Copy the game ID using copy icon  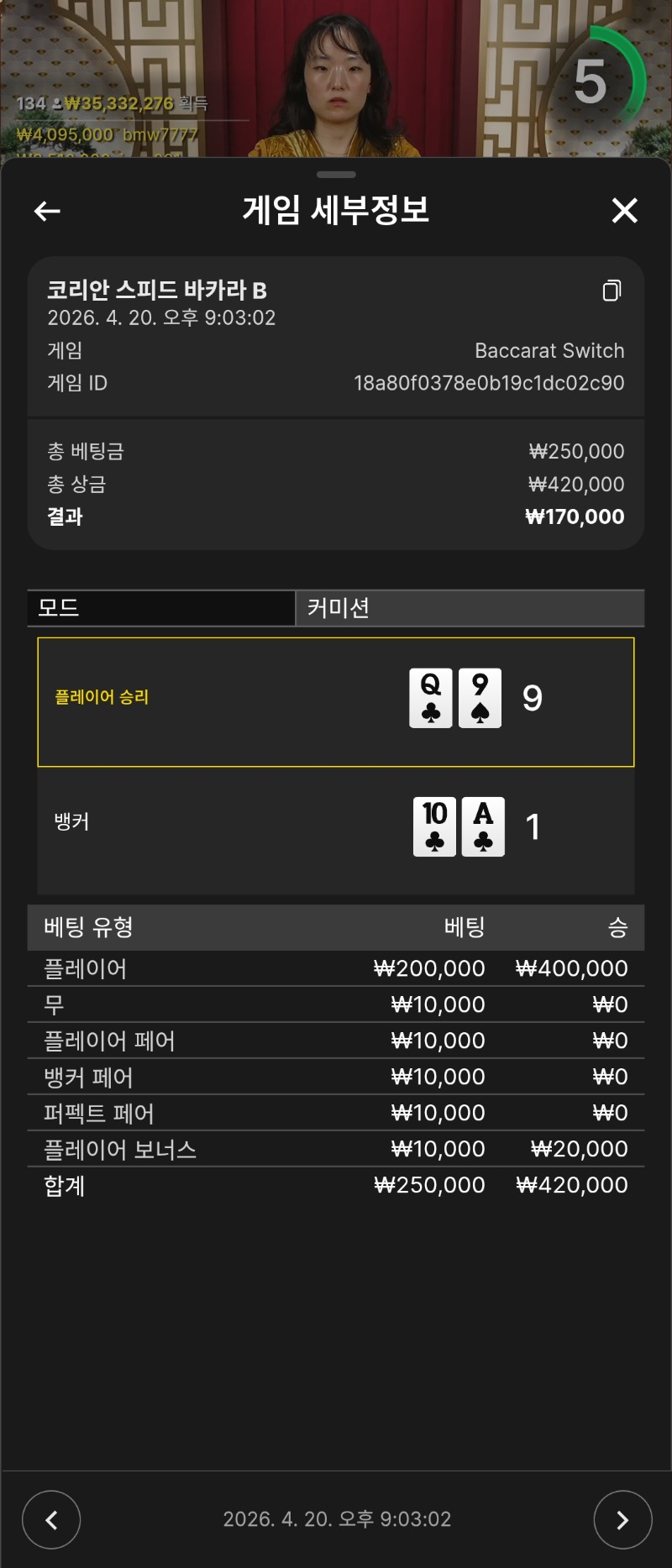pos(612,291)
